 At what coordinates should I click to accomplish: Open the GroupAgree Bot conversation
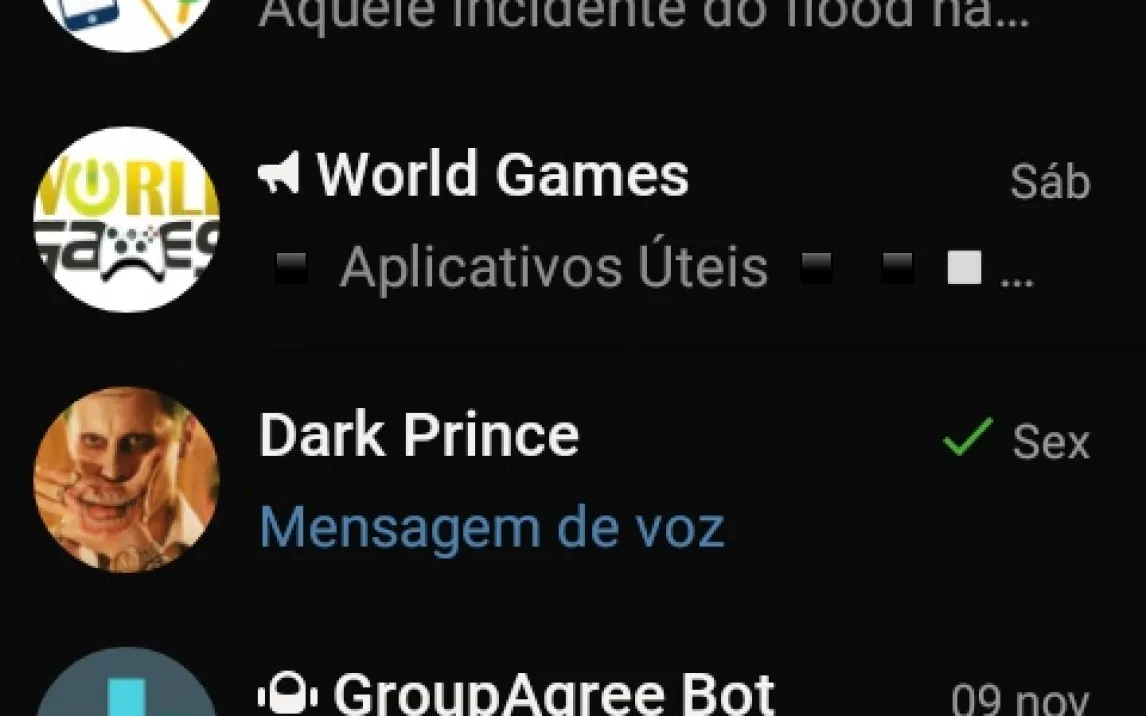573,663
